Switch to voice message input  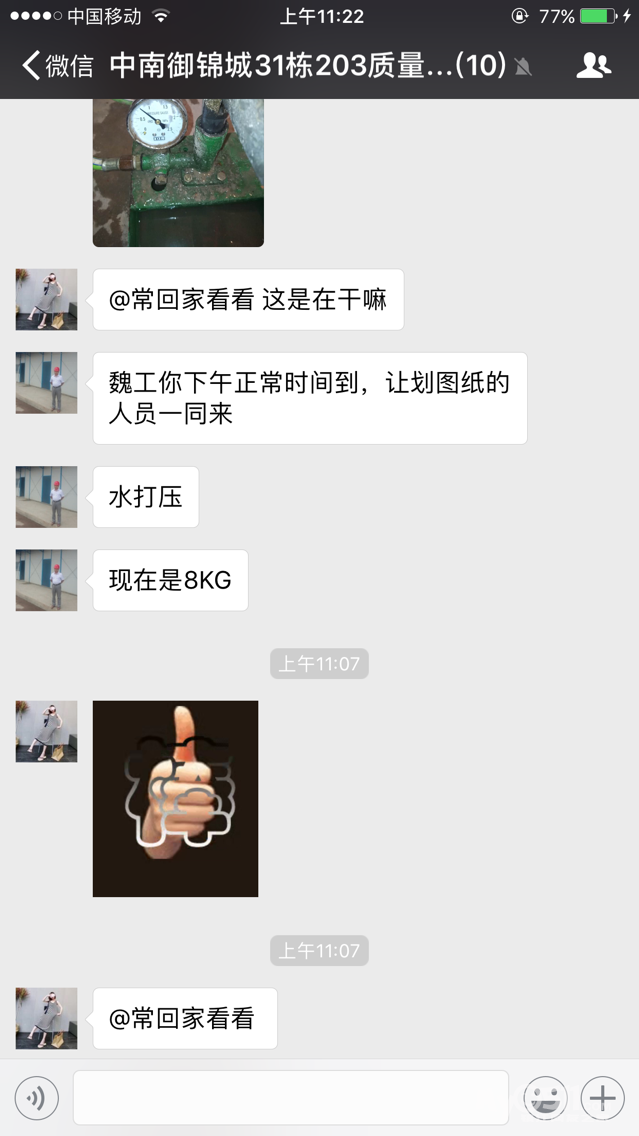(36, 1098)
